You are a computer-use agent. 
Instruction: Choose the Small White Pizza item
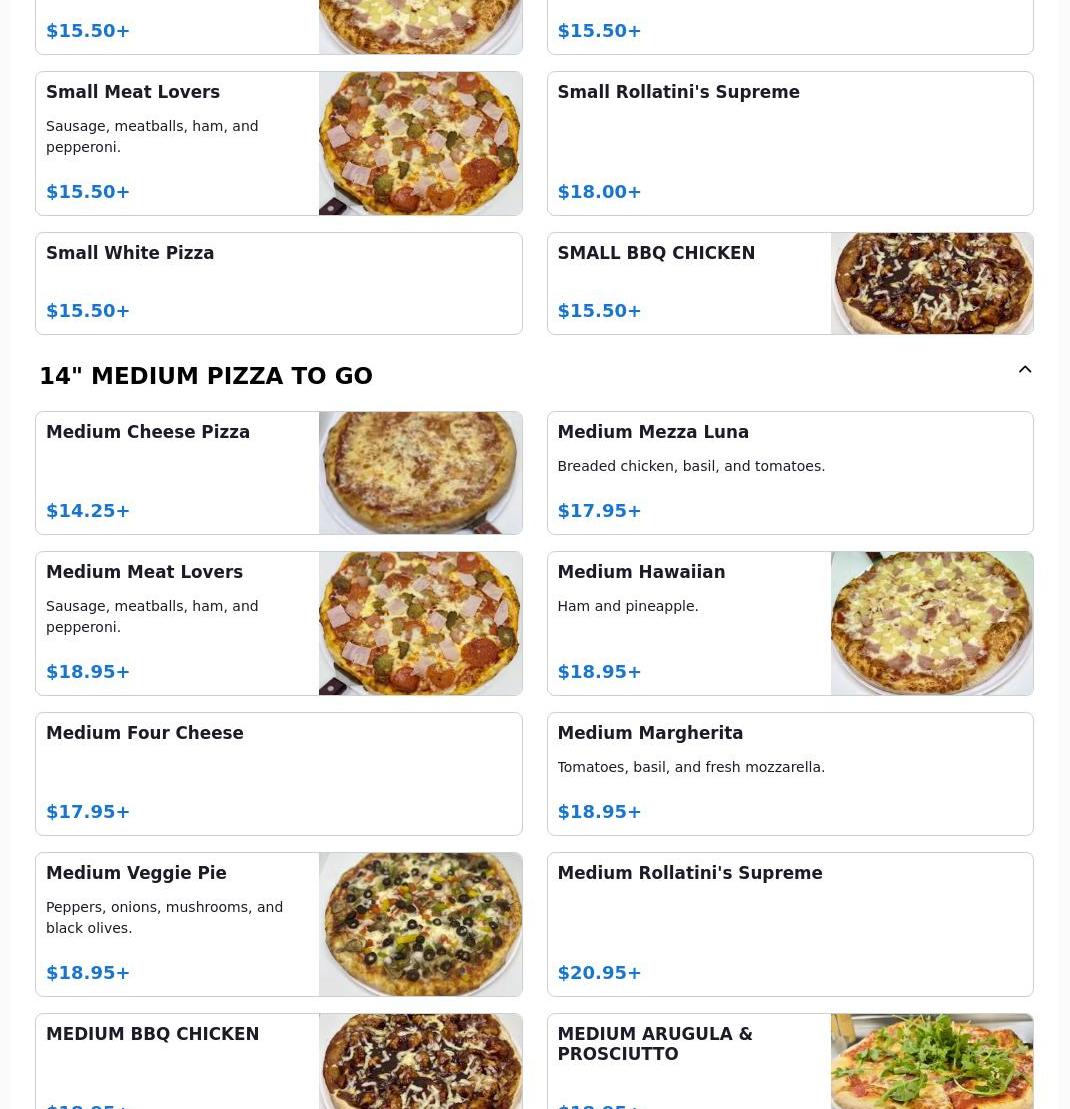coord(278,283)
